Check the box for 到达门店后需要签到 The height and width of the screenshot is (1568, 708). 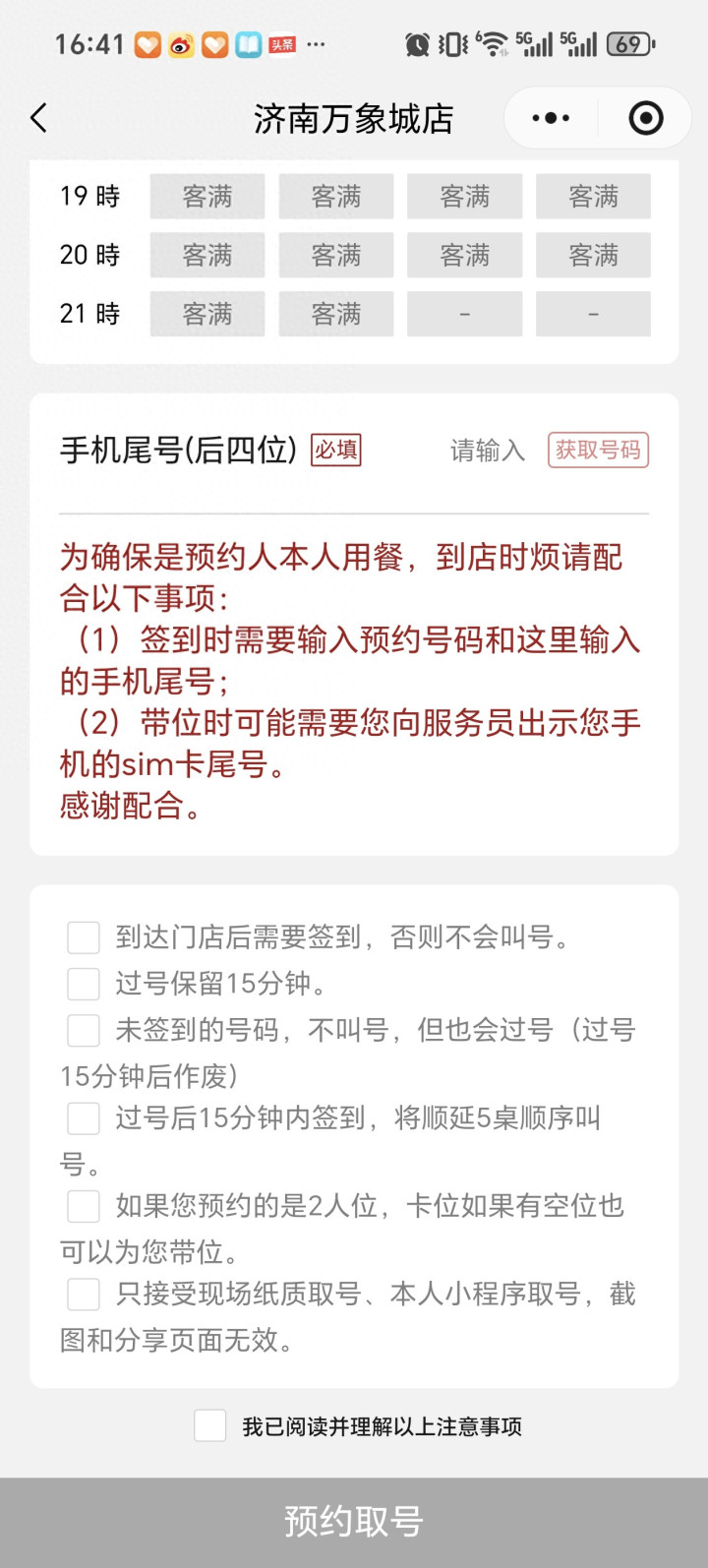[84, 937]
